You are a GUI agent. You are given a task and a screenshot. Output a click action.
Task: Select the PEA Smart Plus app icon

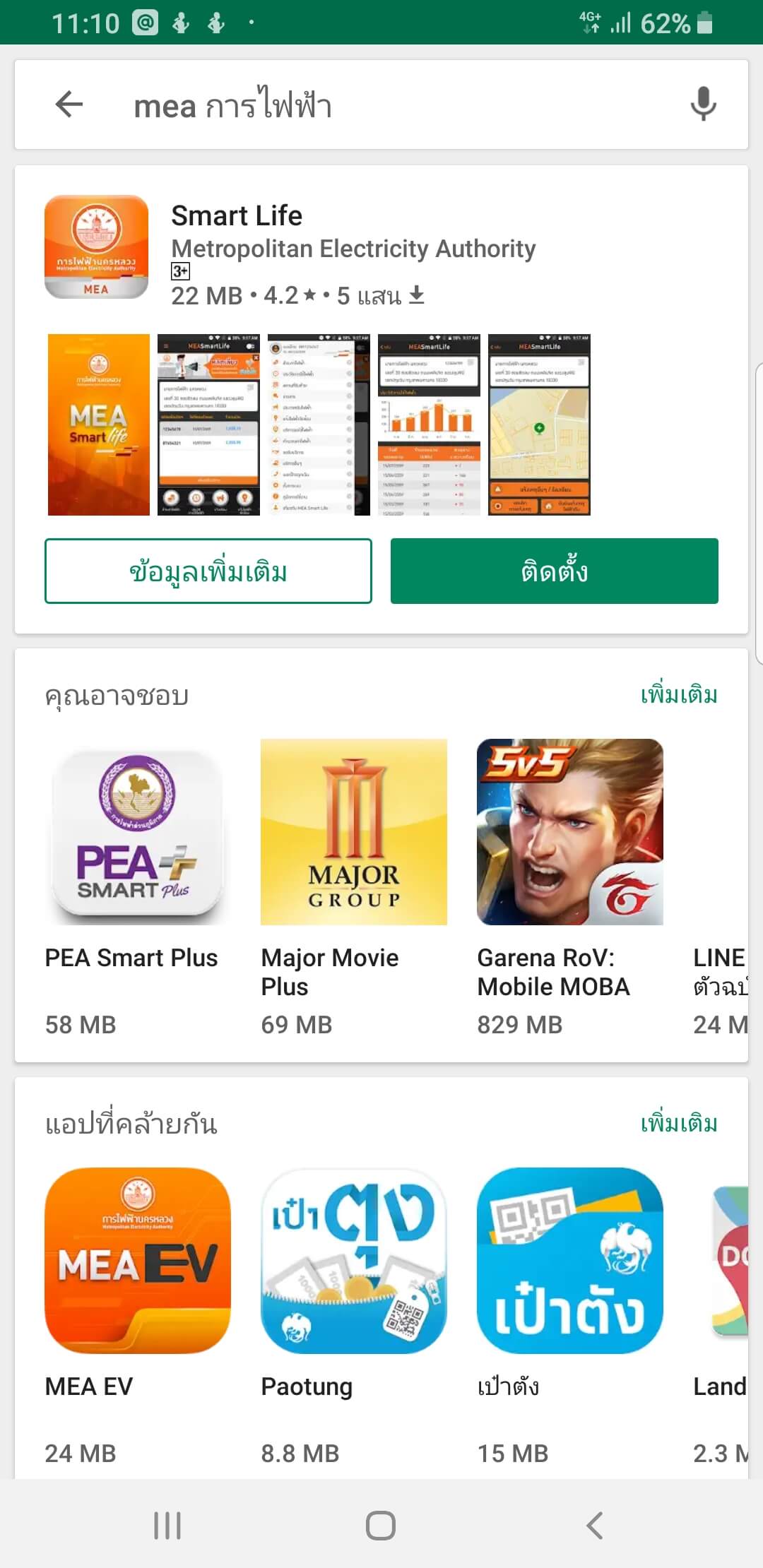[138, 833]
